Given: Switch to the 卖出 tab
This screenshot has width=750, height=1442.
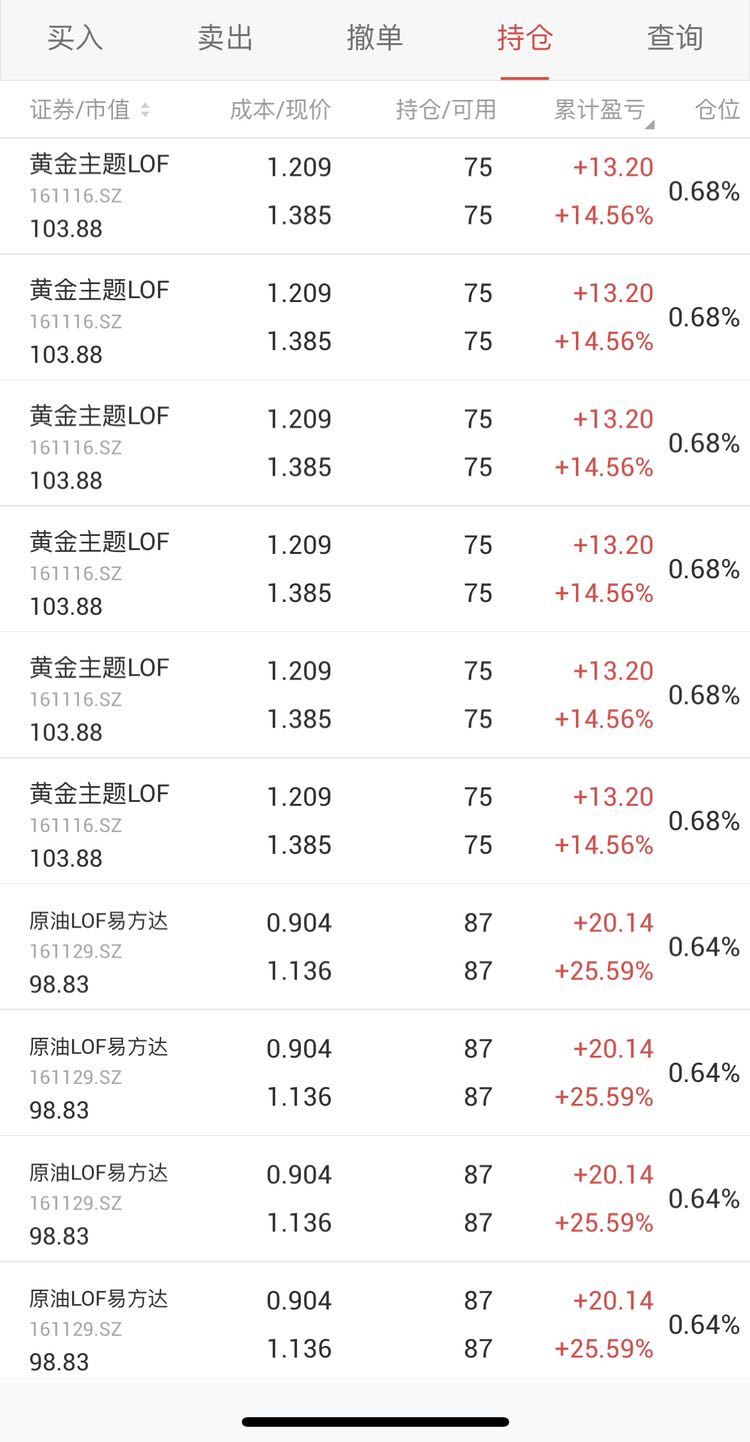Looking at the screenshot, I should pos(225,39).
